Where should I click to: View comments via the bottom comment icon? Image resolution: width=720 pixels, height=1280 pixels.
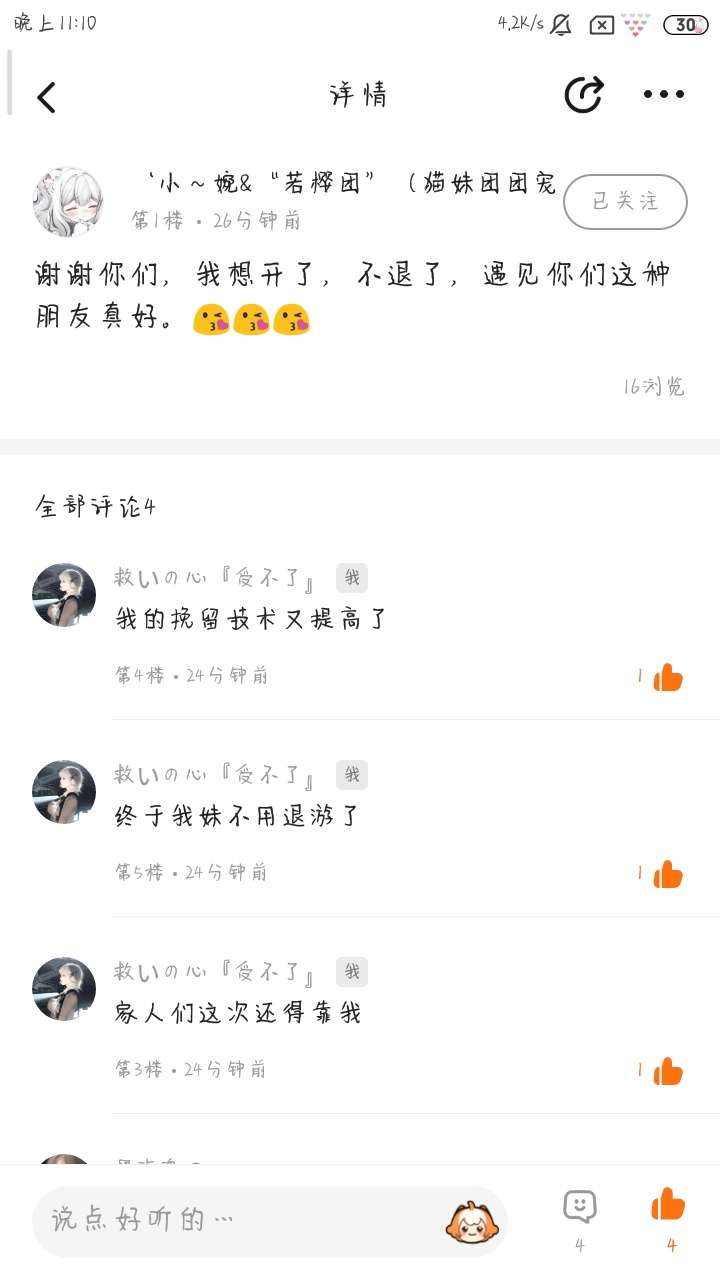click(x=580, y=1207)
